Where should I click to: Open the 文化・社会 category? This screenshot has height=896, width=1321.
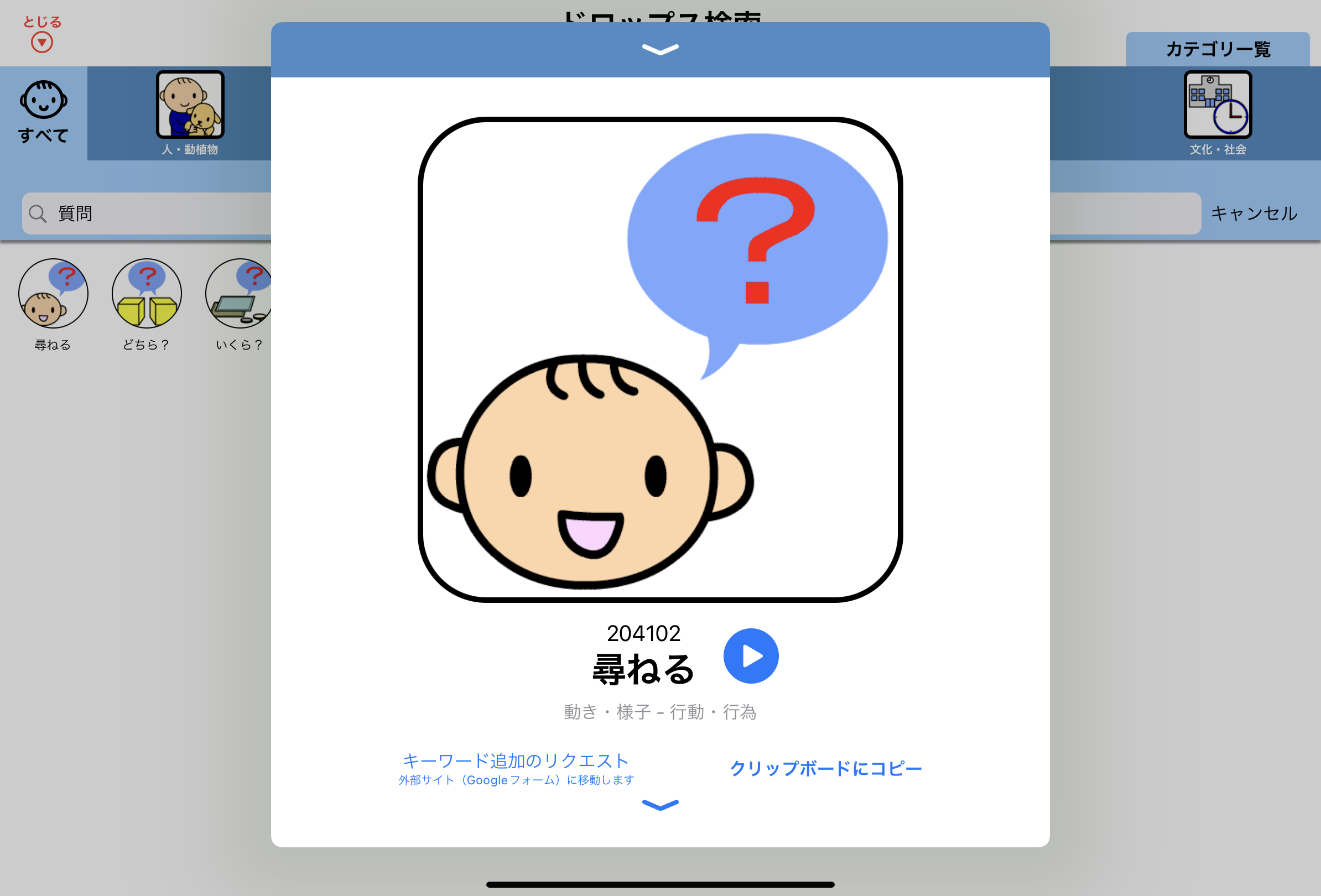click(1218, 112)
